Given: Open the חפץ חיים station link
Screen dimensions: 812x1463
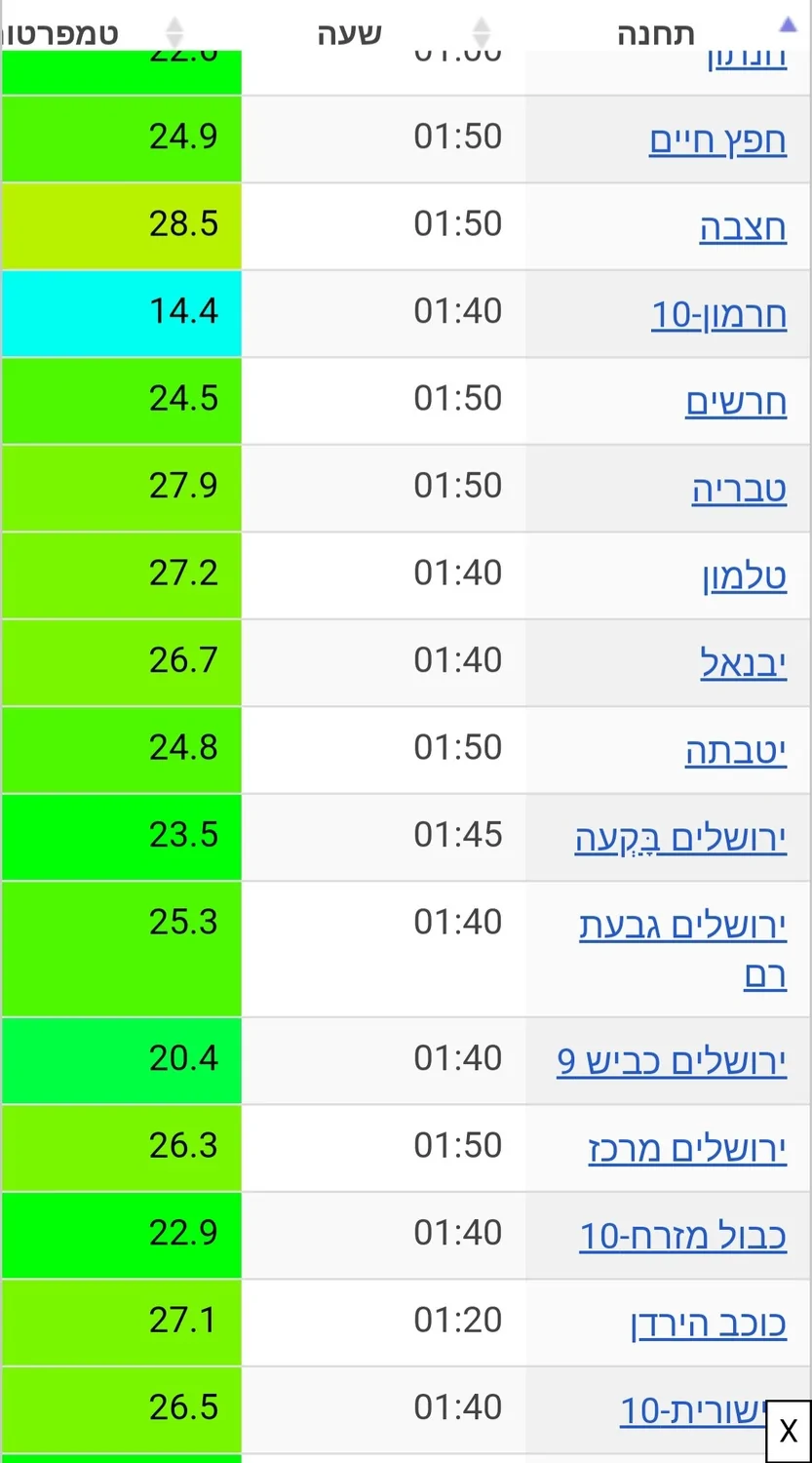Looking at the screenshot, I should pyautogui.click(x=717, y=139).
